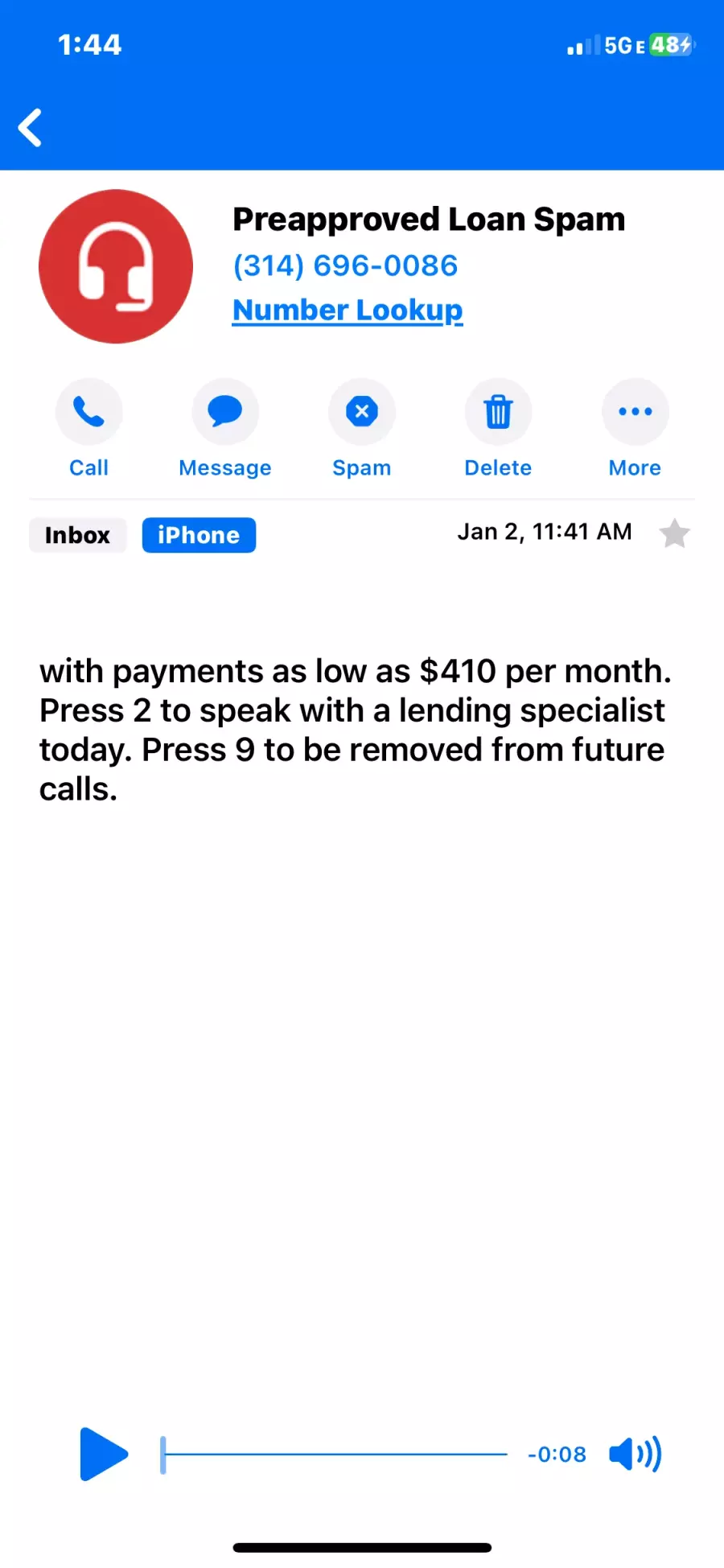Go back using the top arrow
The image size is (724, 1568).
tap(31, 128)
